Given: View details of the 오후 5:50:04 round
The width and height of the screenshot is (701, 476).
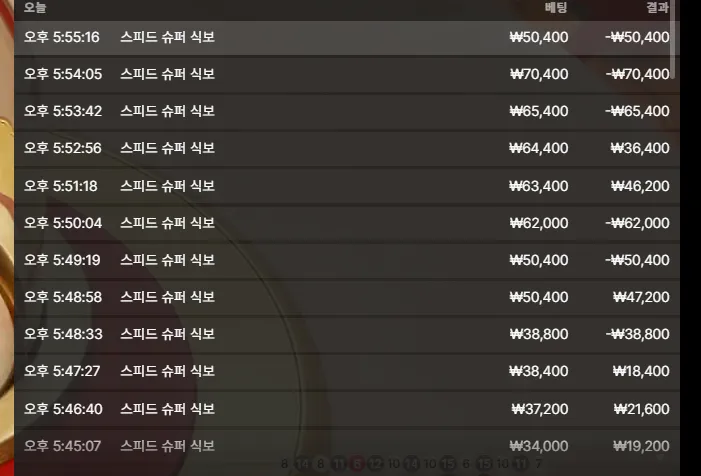Looking at the screenshot, I should 347,223.
